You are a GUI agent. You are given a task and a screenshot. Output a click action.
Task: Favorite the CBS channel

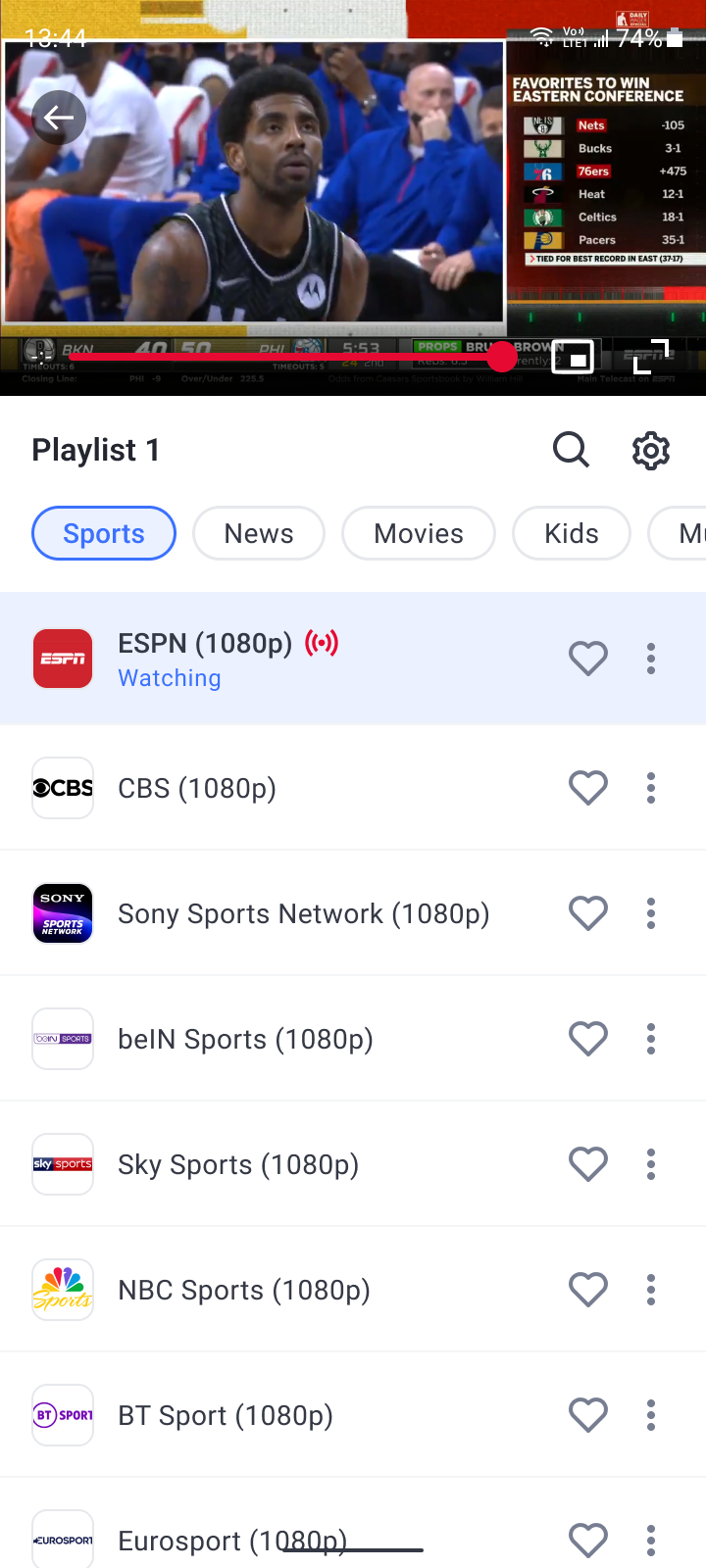click(x=588, y=788)
